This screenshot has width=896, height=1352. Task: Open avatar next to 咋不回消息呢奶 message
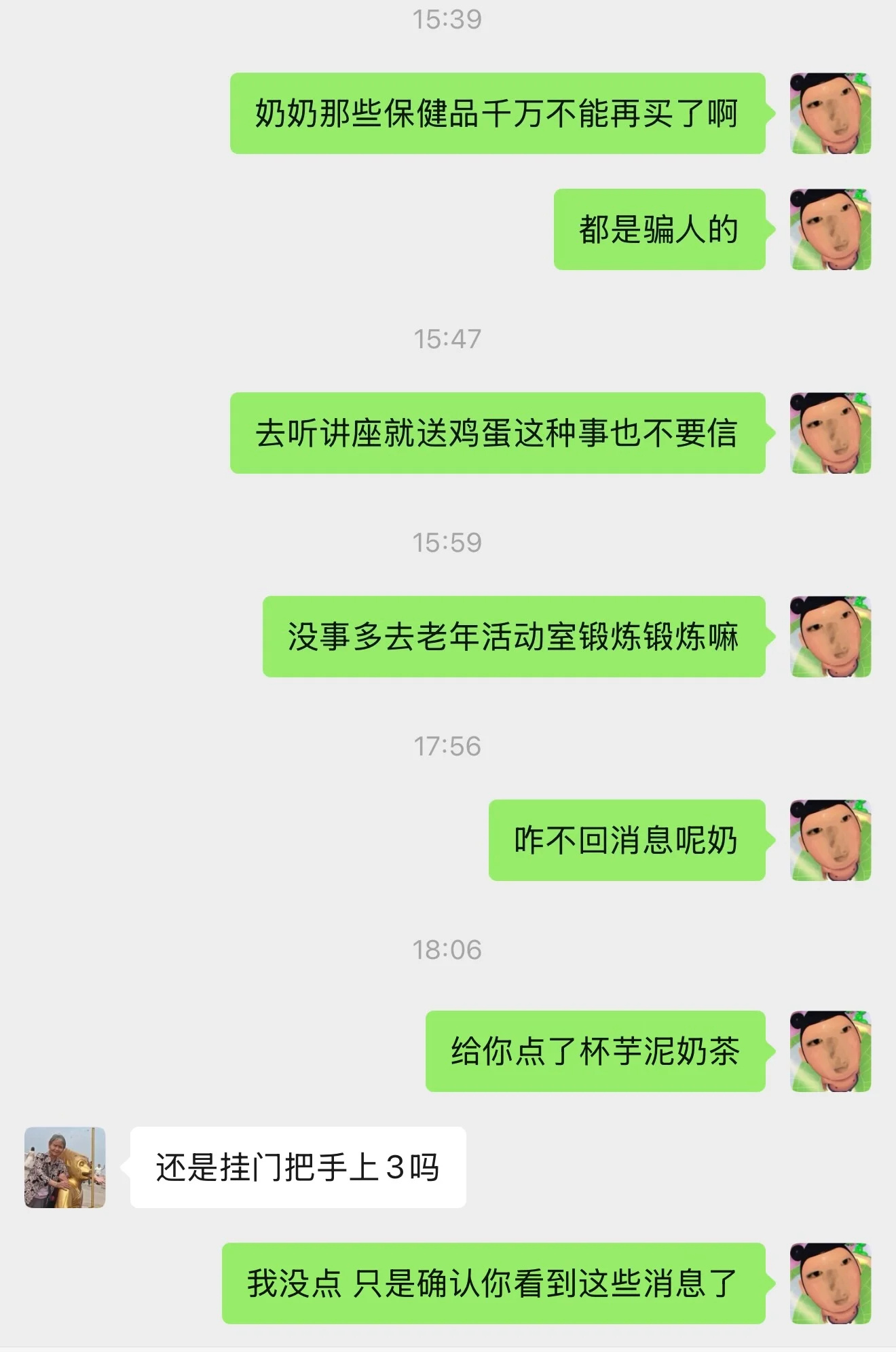point(830,840)
